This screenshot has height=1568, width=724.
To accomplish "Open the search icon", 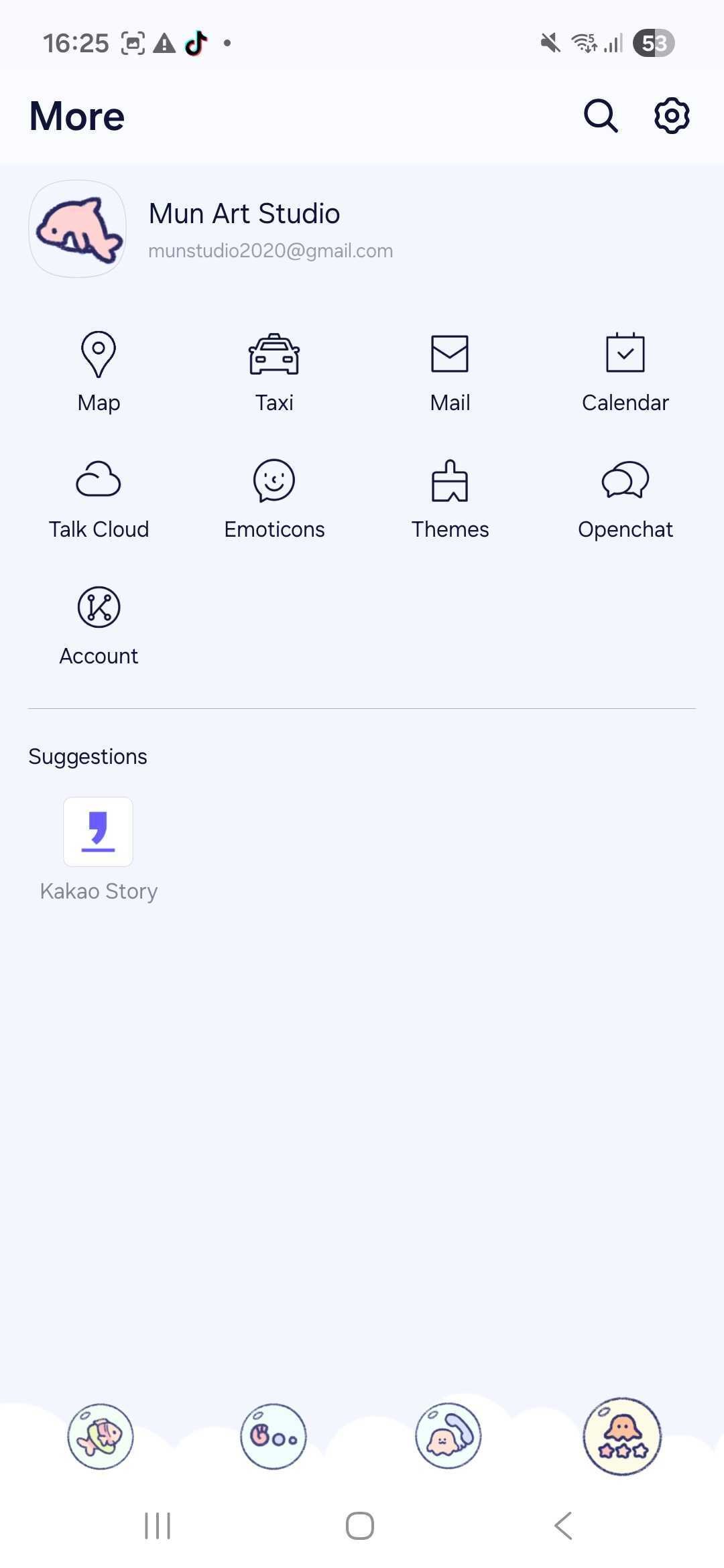I will click(x=600, y=117).
